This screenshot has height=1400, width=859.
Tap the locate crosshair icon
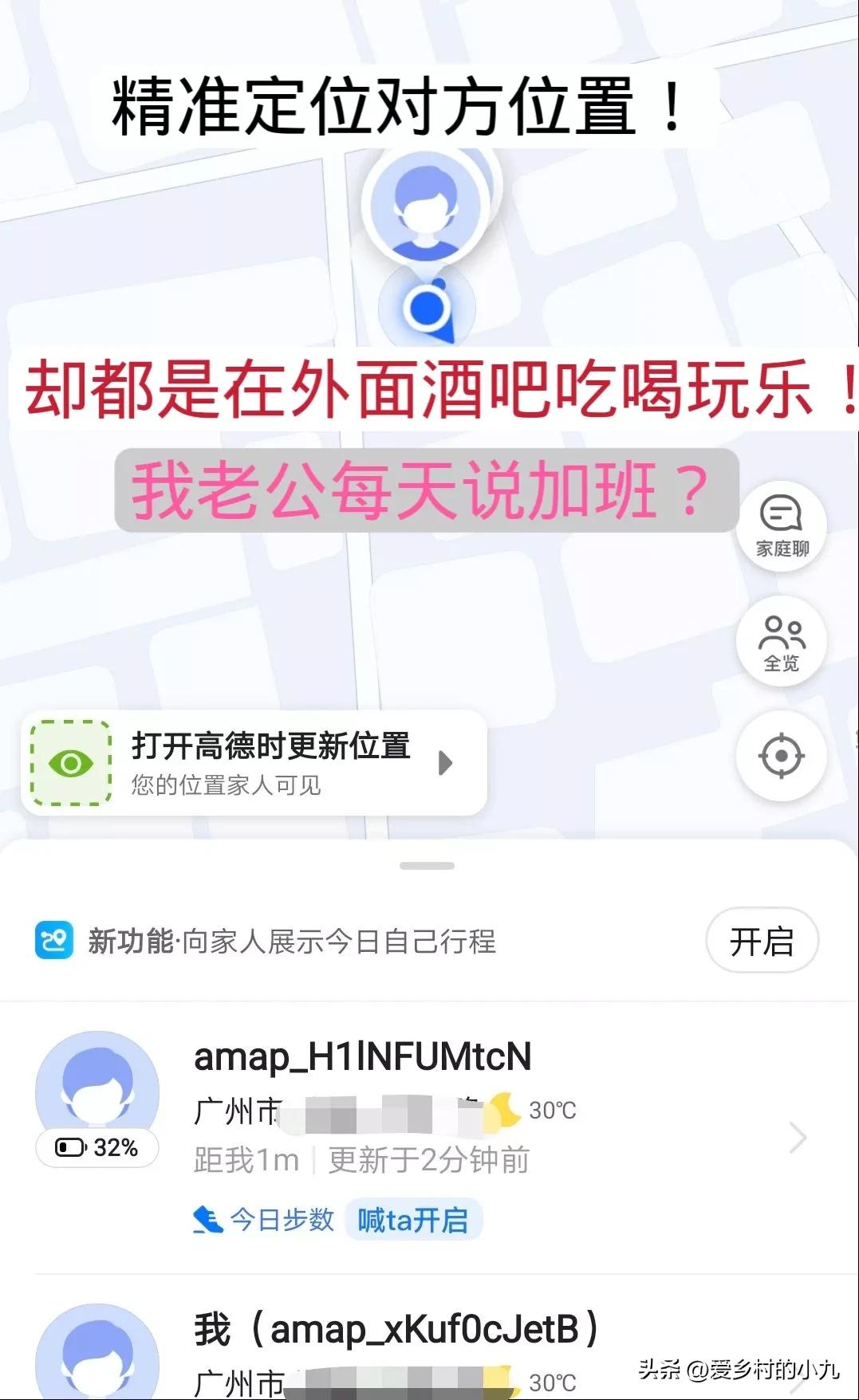pyautogui.click(x=782, y=756)
